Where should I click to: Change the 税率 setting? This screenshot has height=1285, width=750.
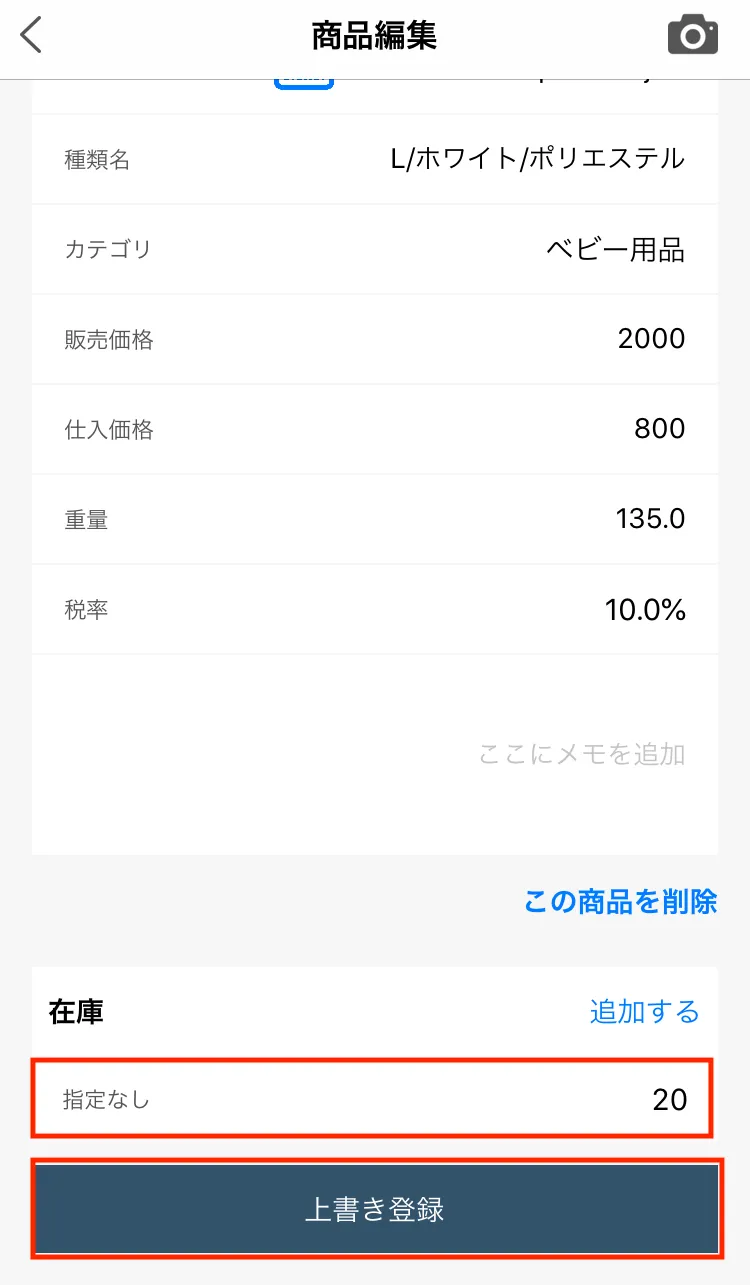coord(645,609)
